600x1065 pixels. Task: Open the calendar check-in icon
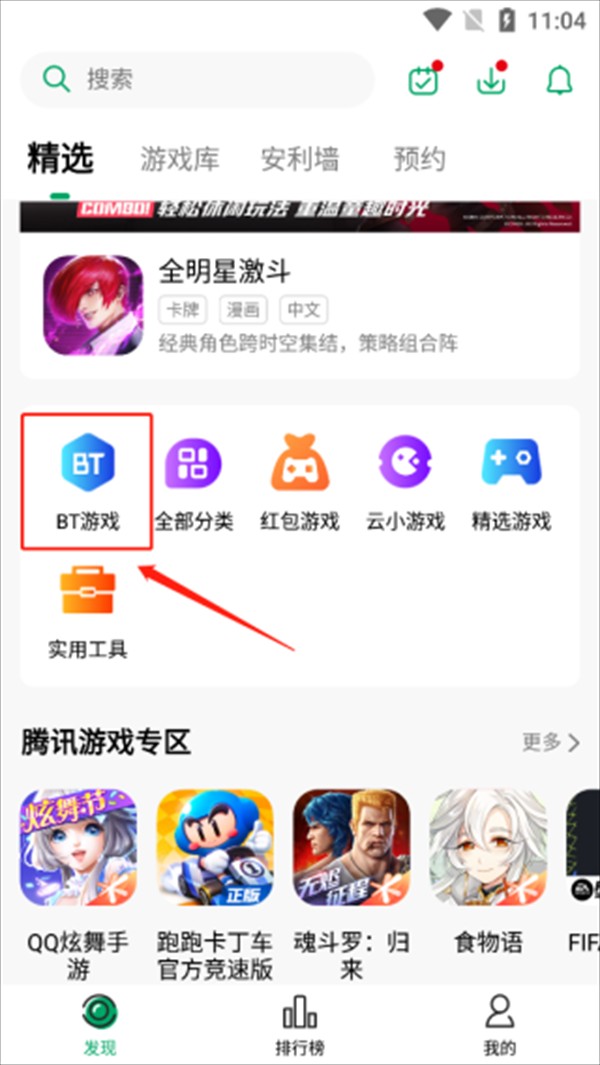click(424, 80)
